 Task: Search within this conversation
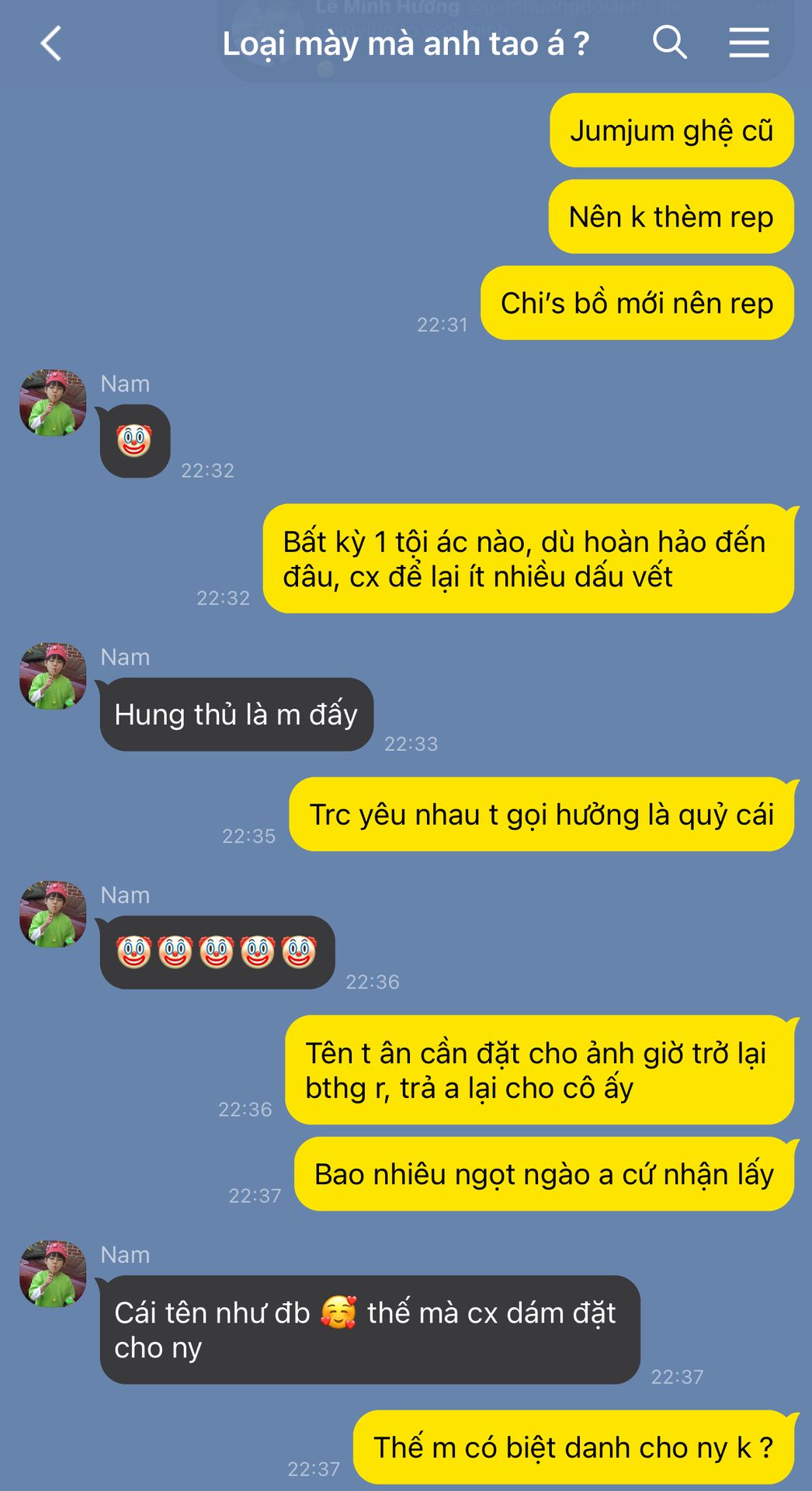tap(669, 42)
